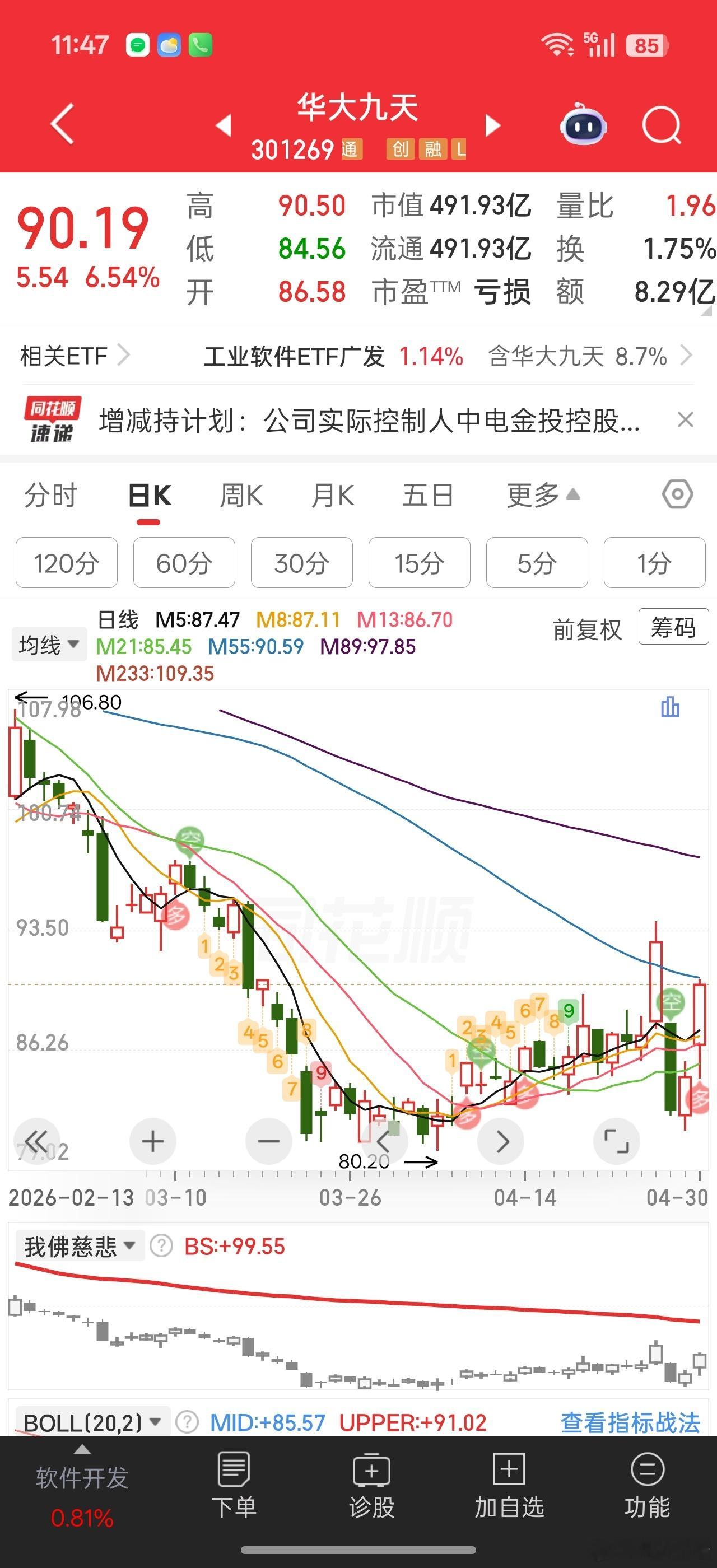
Task: Expand the chart to fullscreen
Action: click(x=617, y=1141)
